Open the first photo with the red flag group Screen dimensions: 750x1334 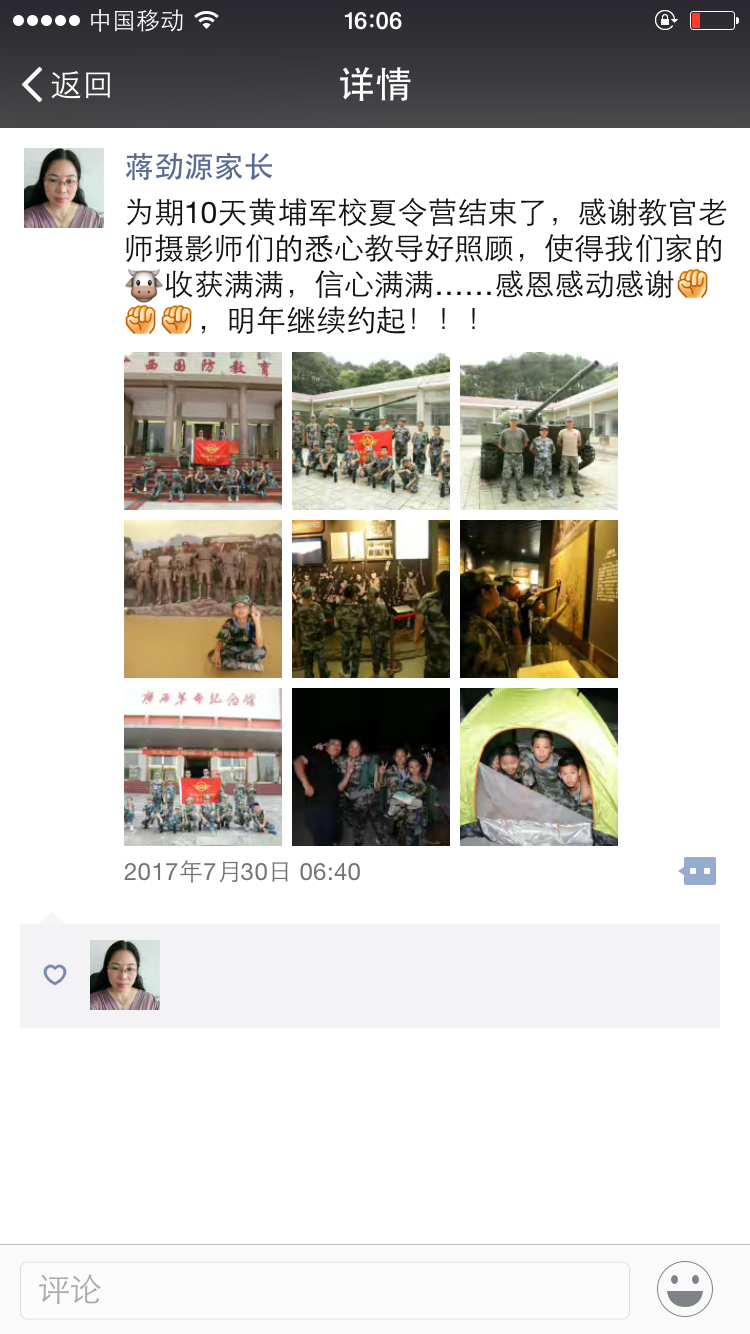pos(203,431)
